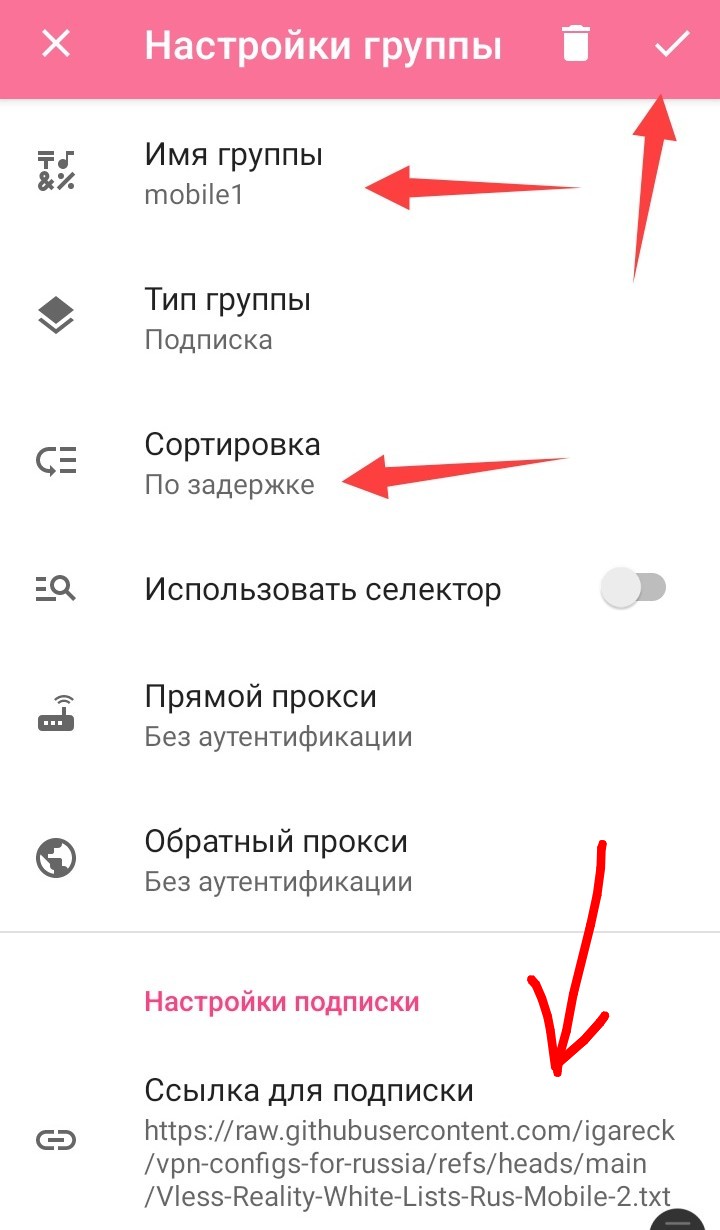Change the Сортировка option
720x1230 pixels.
(232, 463)
